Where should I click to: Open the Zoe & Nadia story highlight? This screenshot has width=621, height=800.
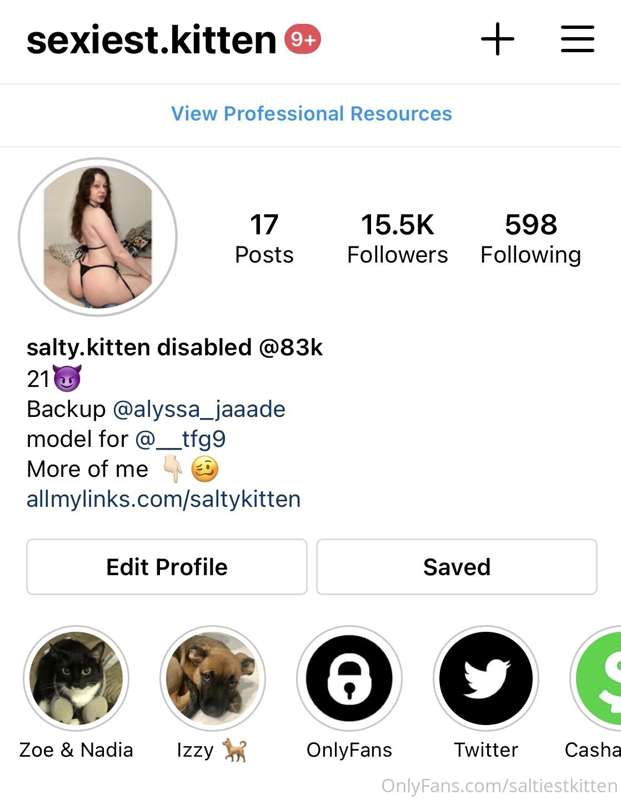pyautogui.click(x=77, y=679)
